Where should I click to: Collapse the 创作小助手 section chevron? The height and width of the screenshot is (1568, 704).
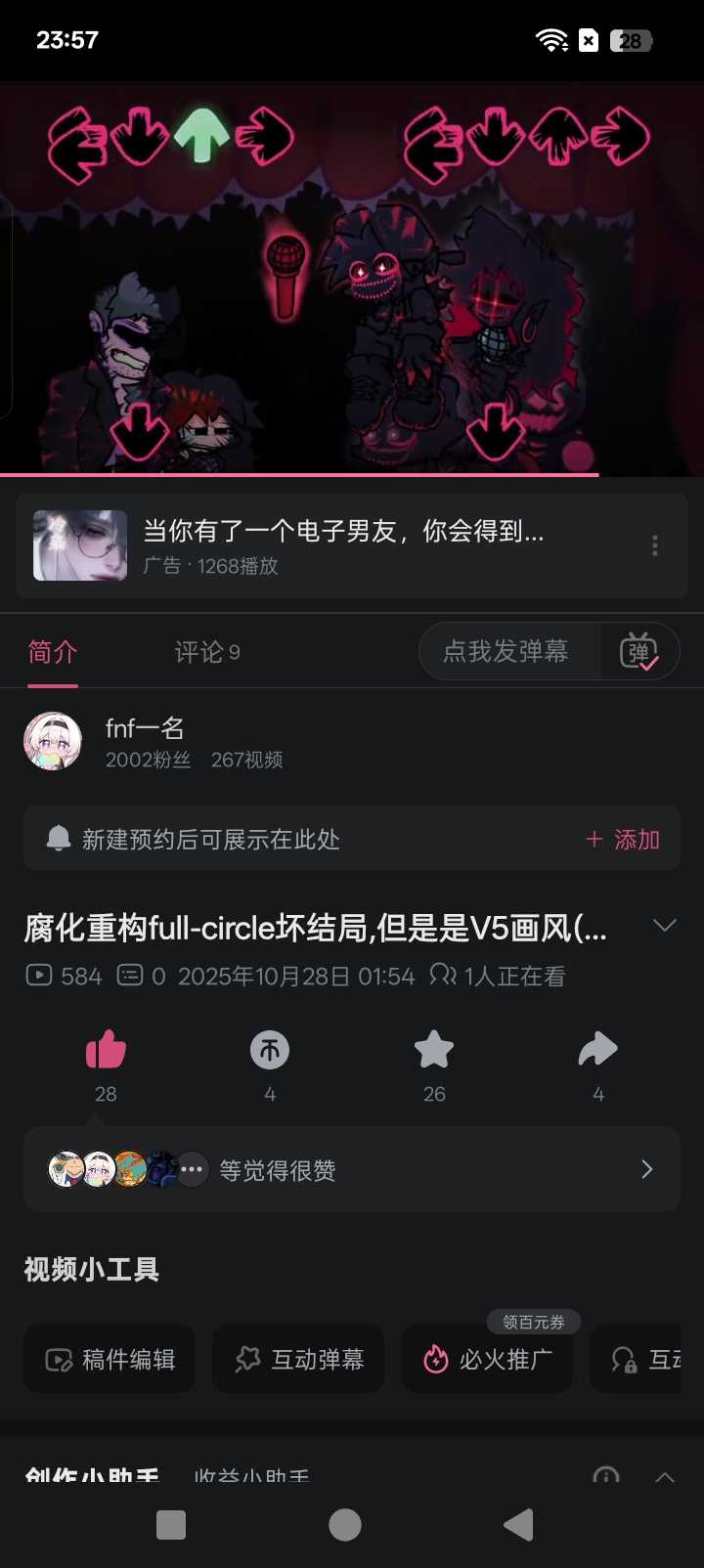(x=665, y=1476)
